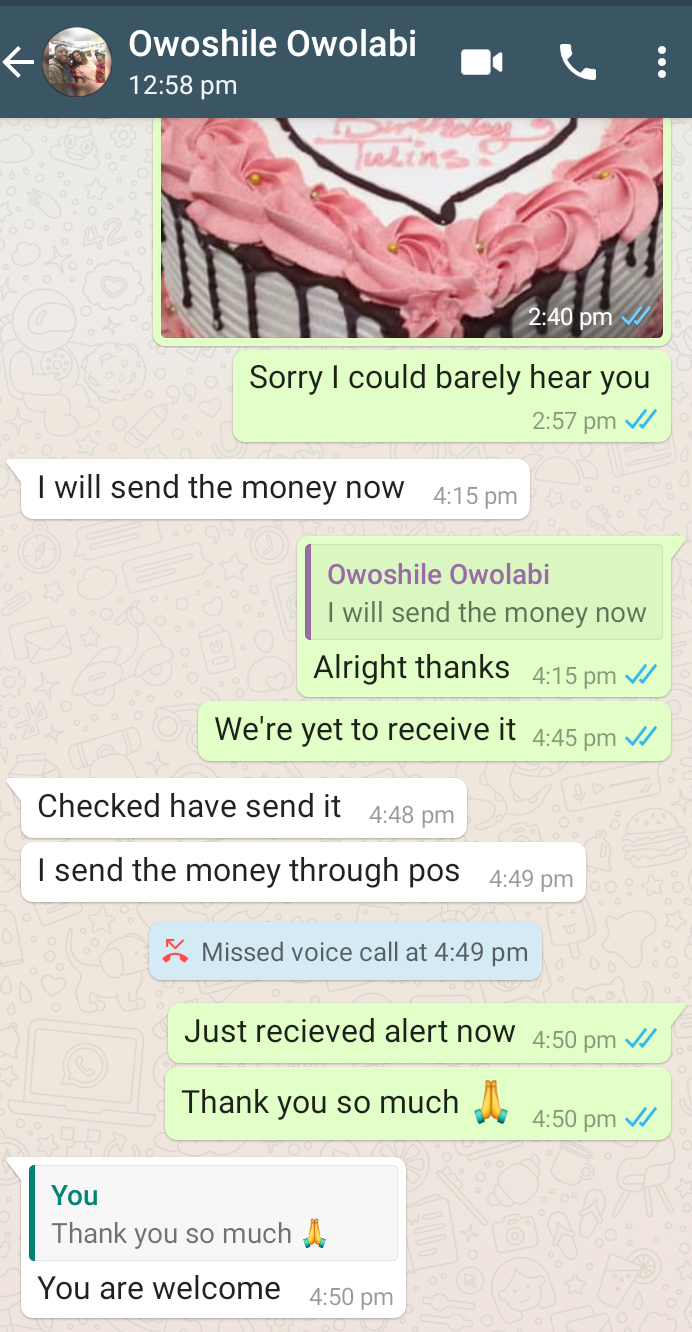
Task: Start a video call with Owoshile
Action: point(481,63)
